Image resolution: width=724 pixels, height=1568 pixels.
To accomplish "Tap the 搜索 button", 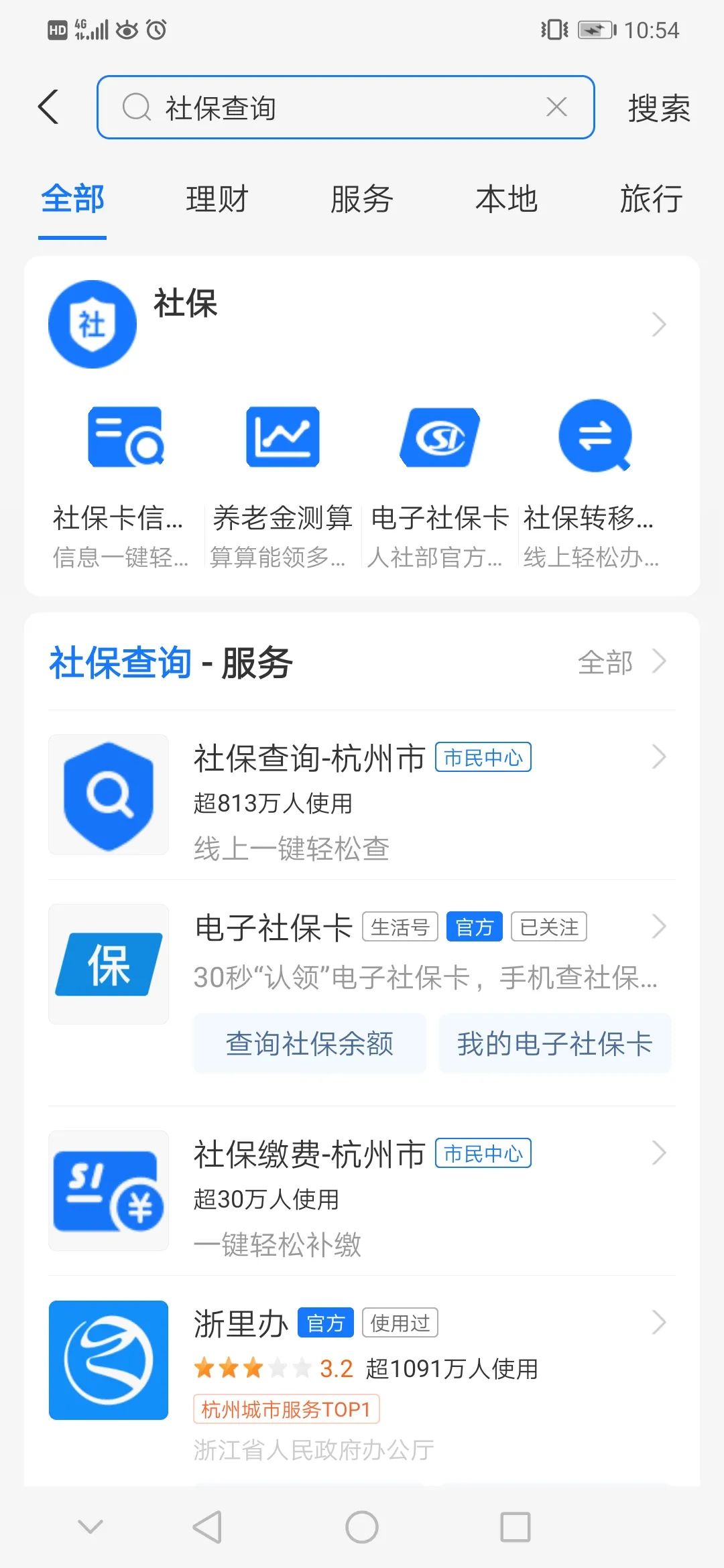I will pos(658,108).
